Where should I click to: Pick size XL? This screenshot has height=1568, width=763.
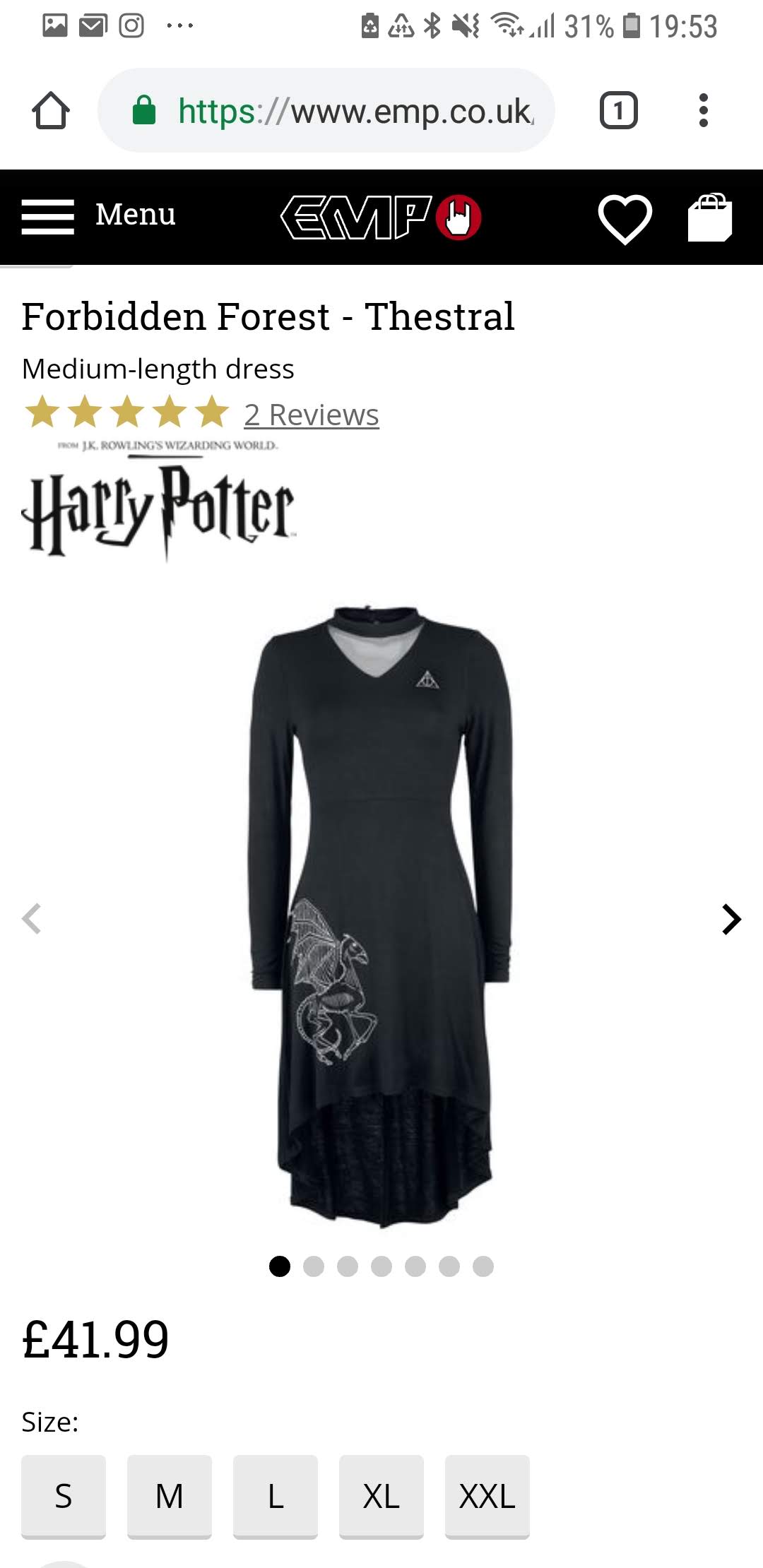[x=381, y=1496]
